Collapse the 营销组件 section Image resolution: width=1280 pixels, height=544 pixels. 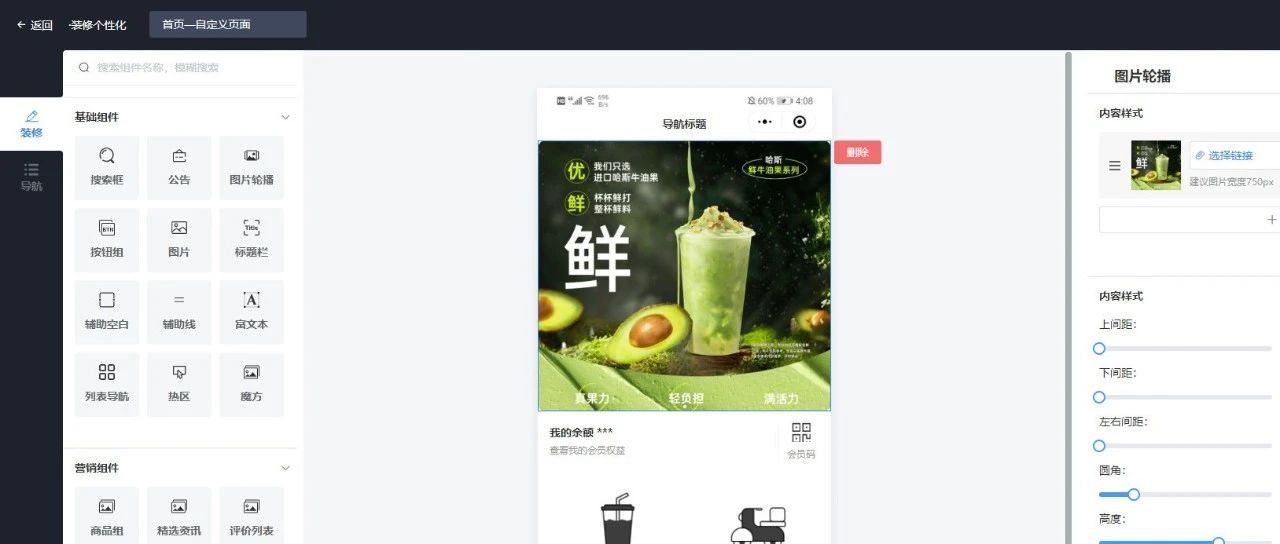tap(285, 468)
